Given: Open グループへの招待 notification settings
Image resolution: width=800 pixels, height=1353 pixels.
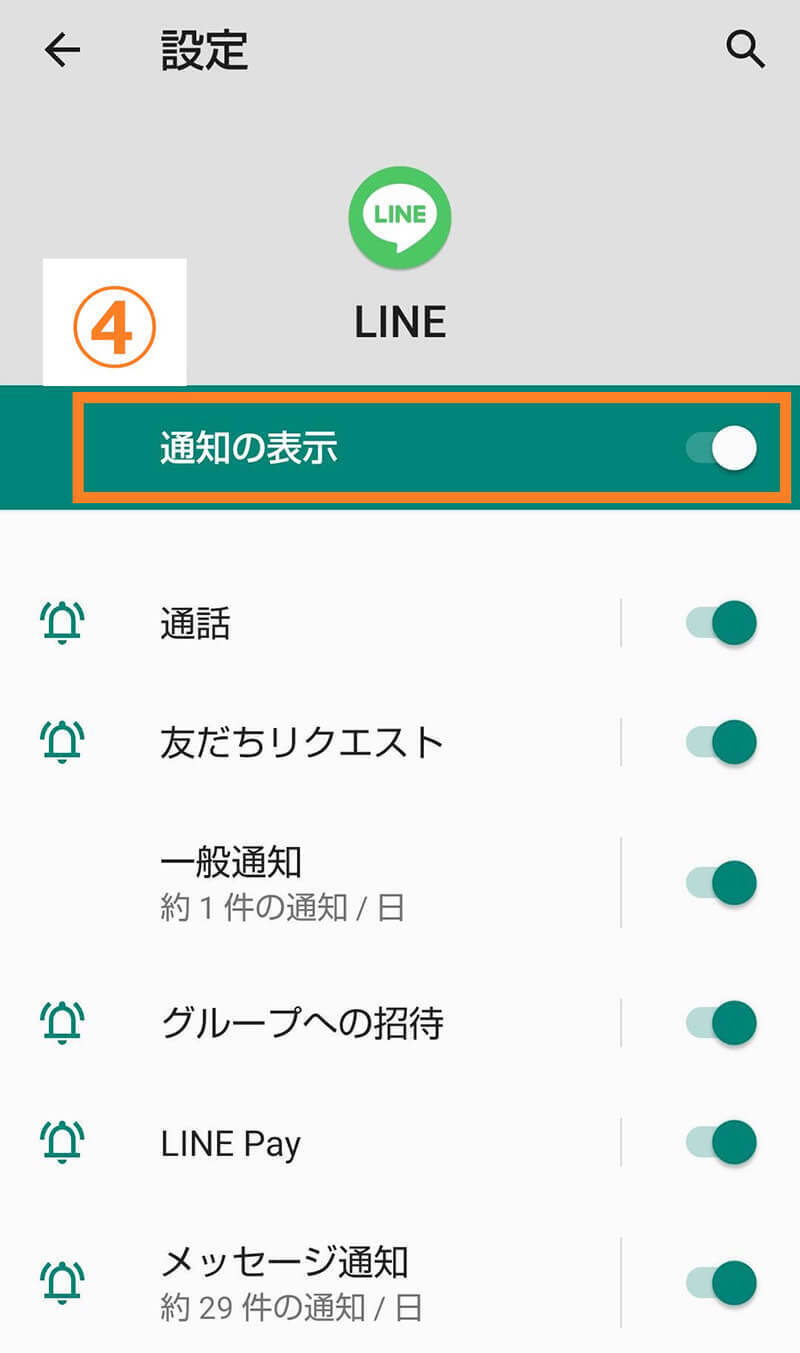Looking at the screenshot, I should (x=301, y=1023).
